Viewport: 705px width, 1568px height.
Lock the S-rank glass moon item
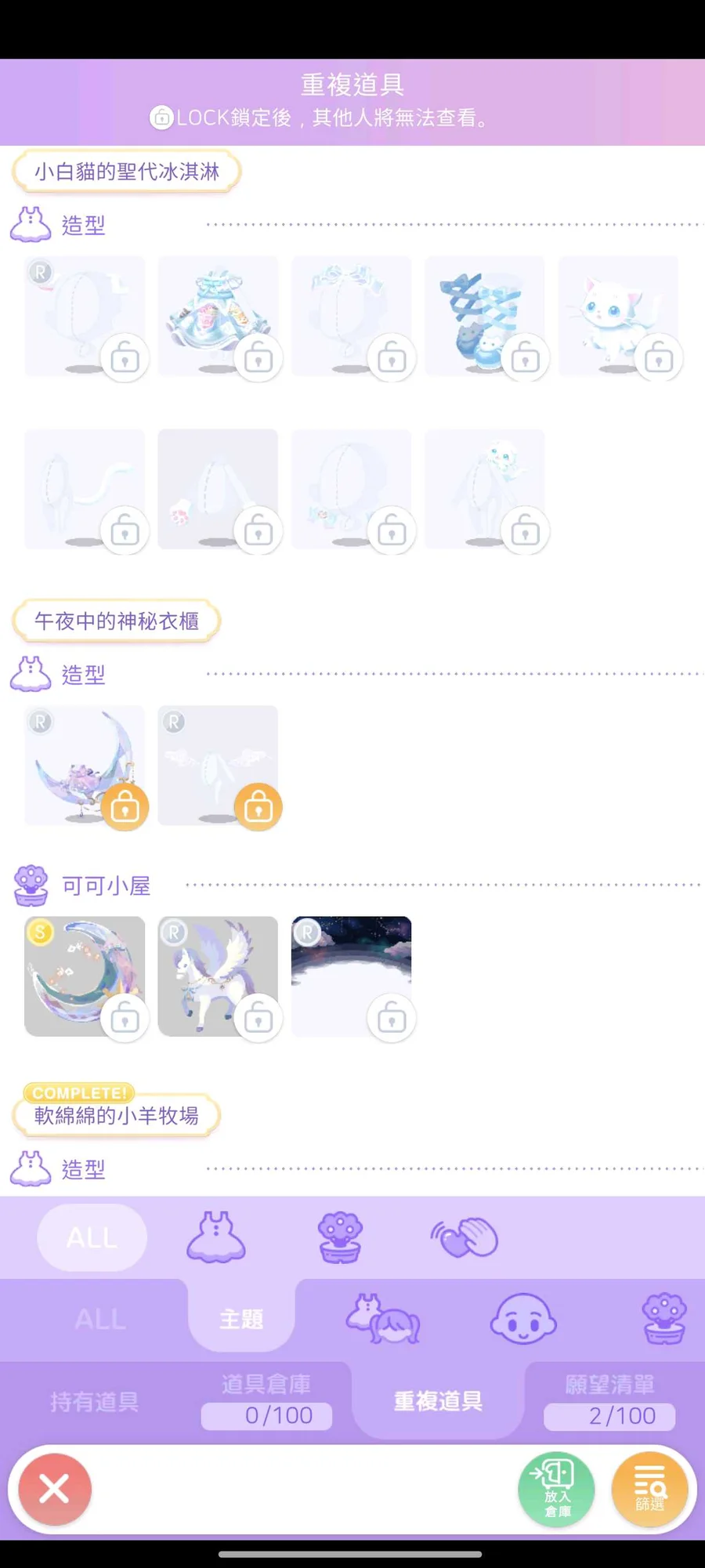[125, 1019]
